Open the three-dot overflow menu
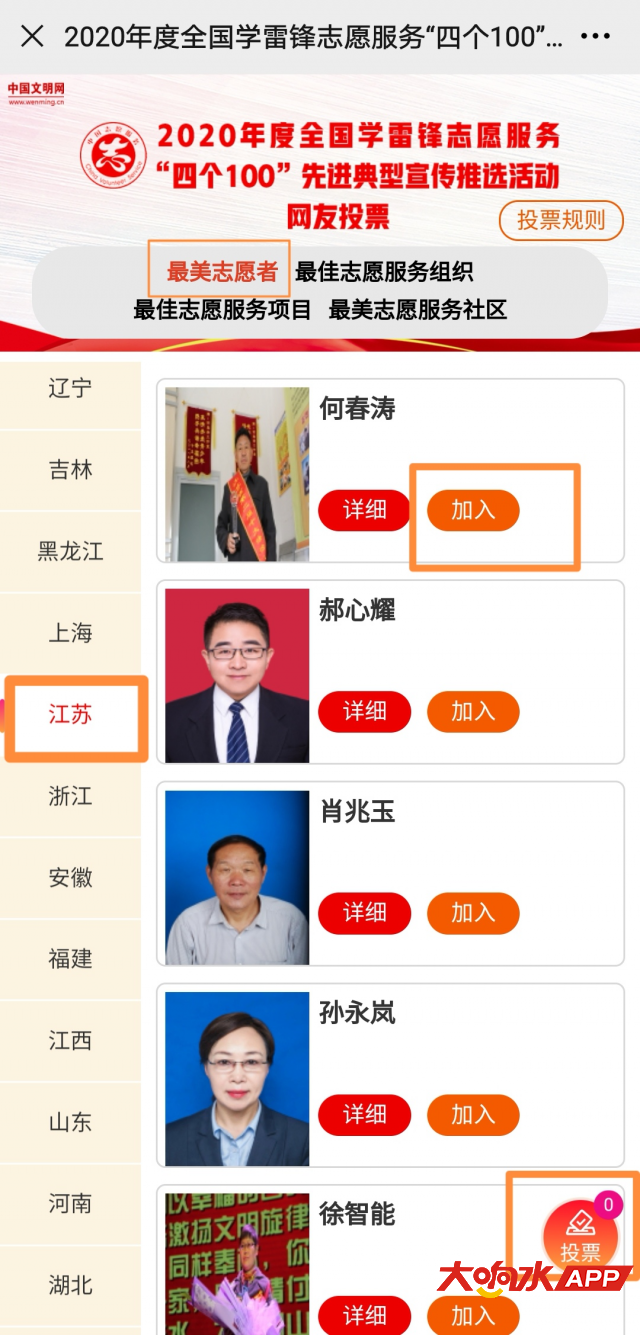640x1335 pixels. [595, 37]
